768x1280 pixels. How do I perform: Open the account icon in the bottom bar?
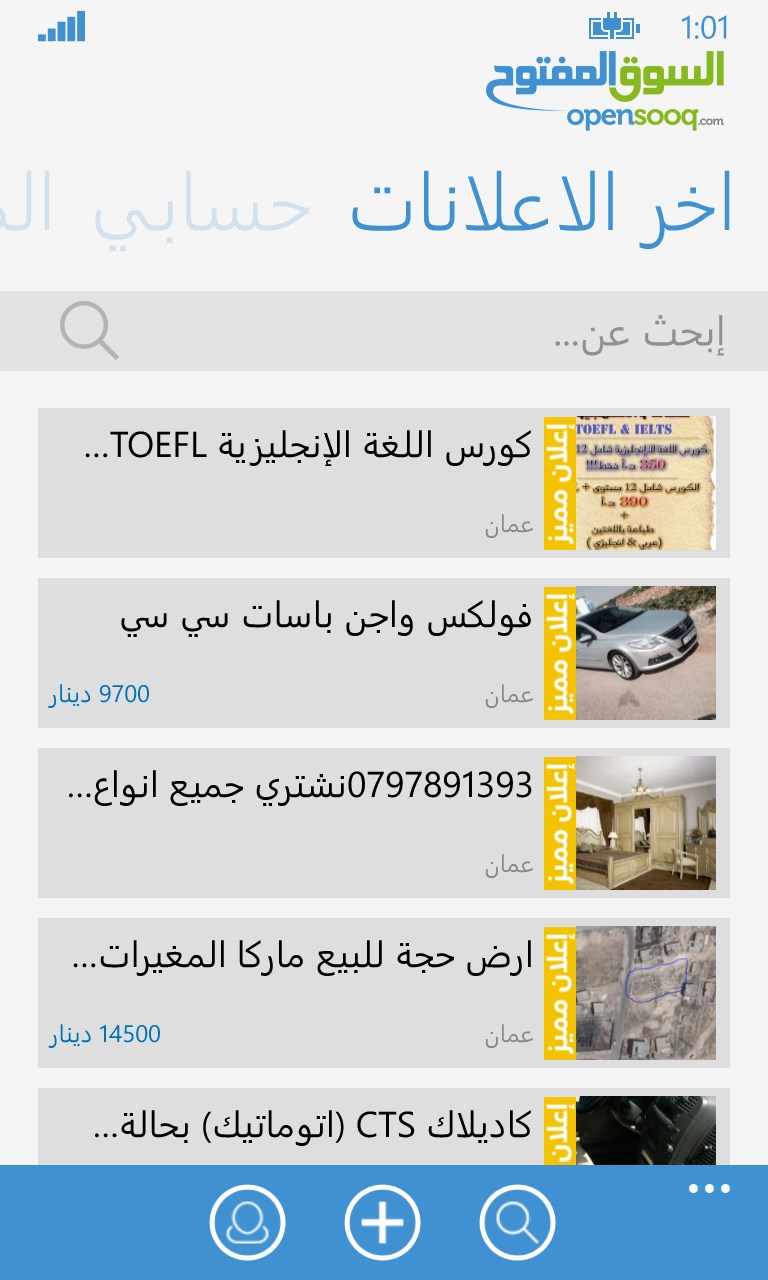(x=247, y=1222)
